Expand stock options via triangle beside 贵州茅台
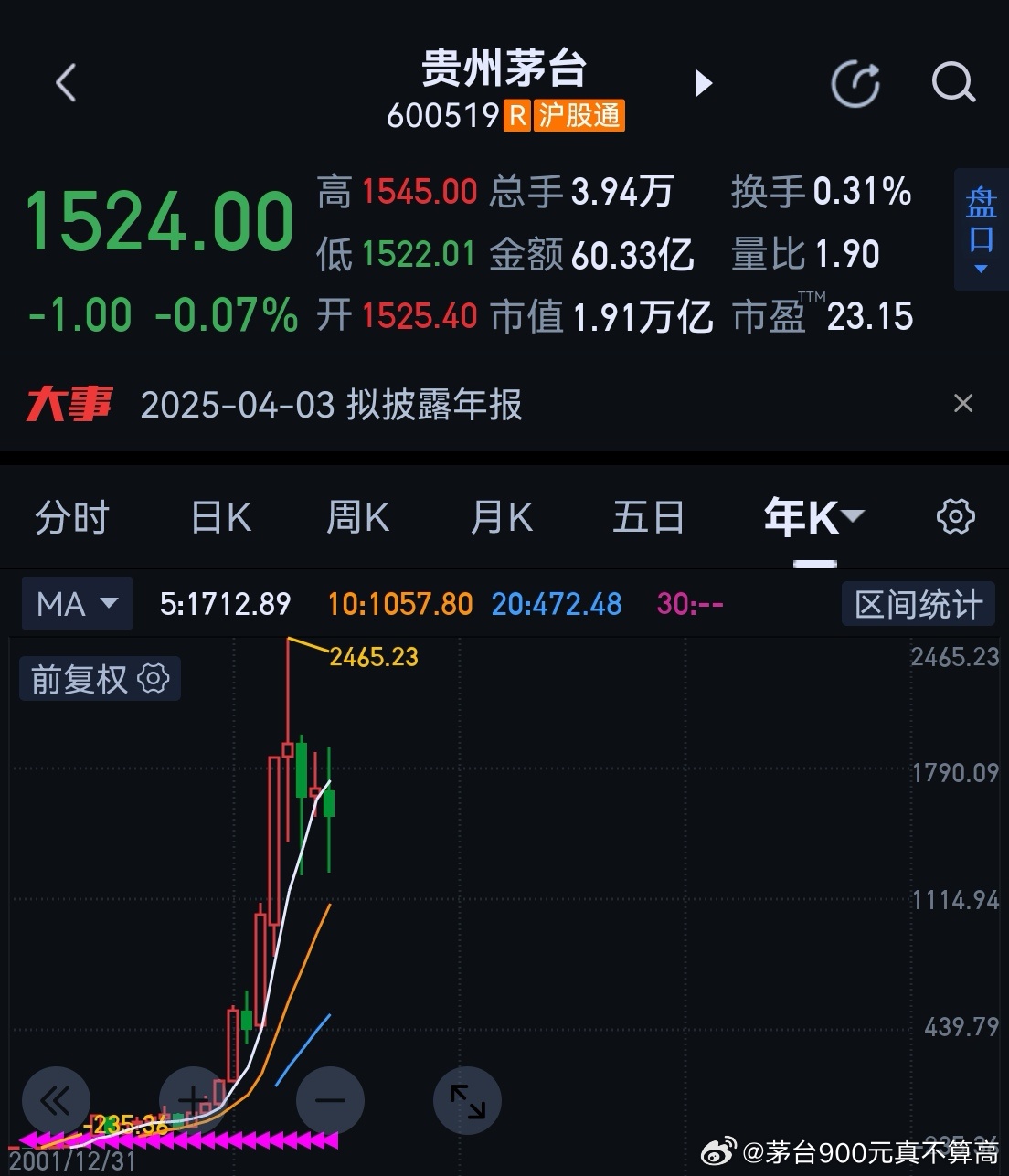This screenshot has width=1009, height=1176. 704,82
